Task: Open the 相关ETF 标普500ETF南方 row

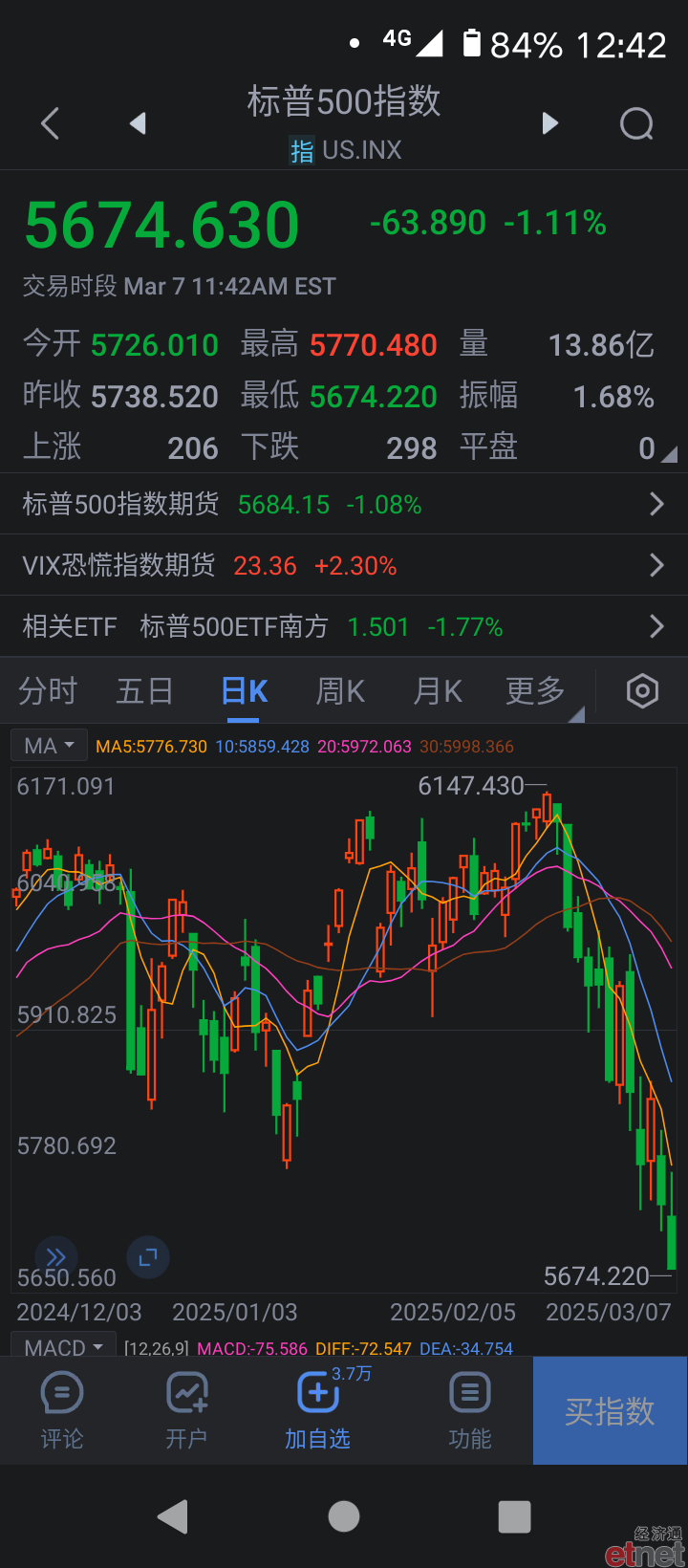Action: click(344, 626)
